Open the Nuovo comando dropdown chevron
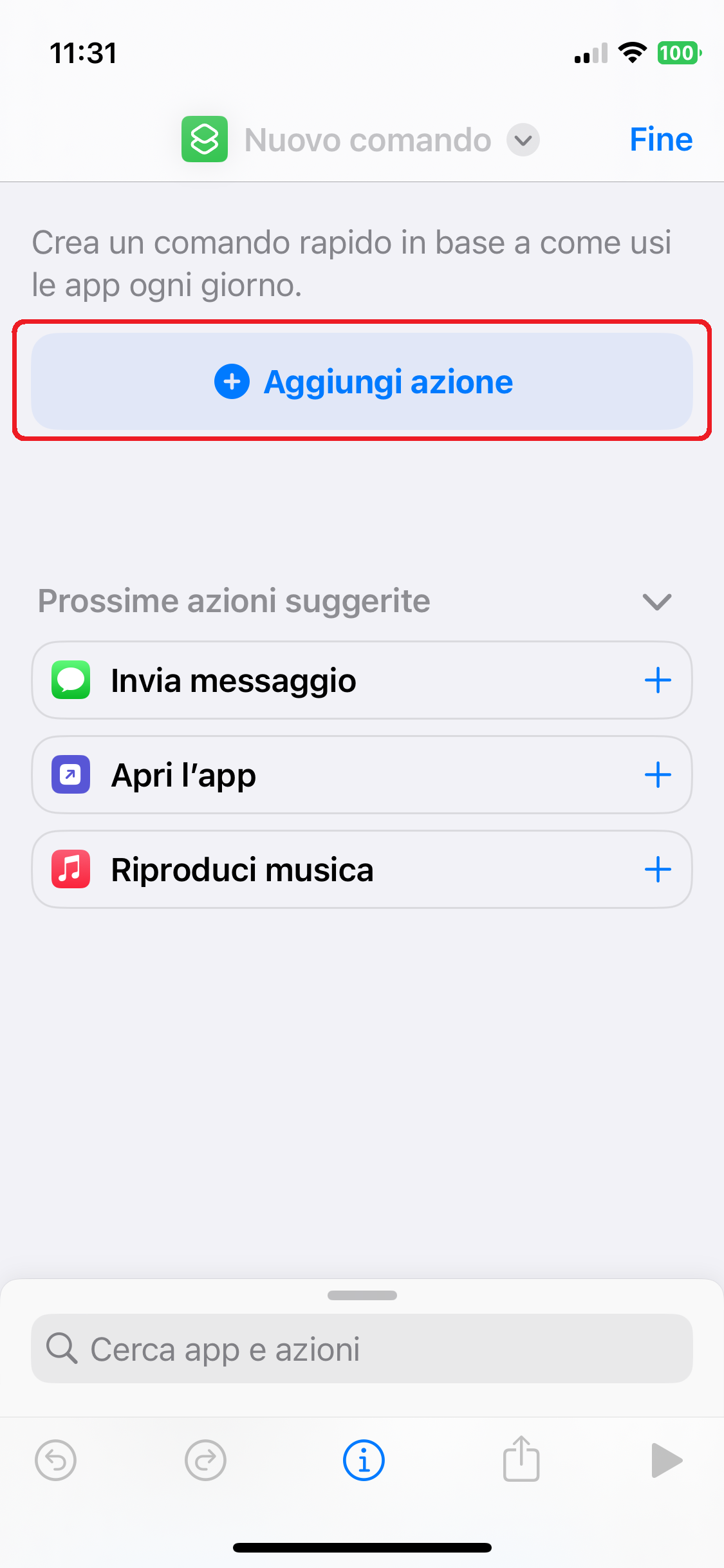Image resolution: width=724 pixels, height=1568 pixels. pos(523,140)
